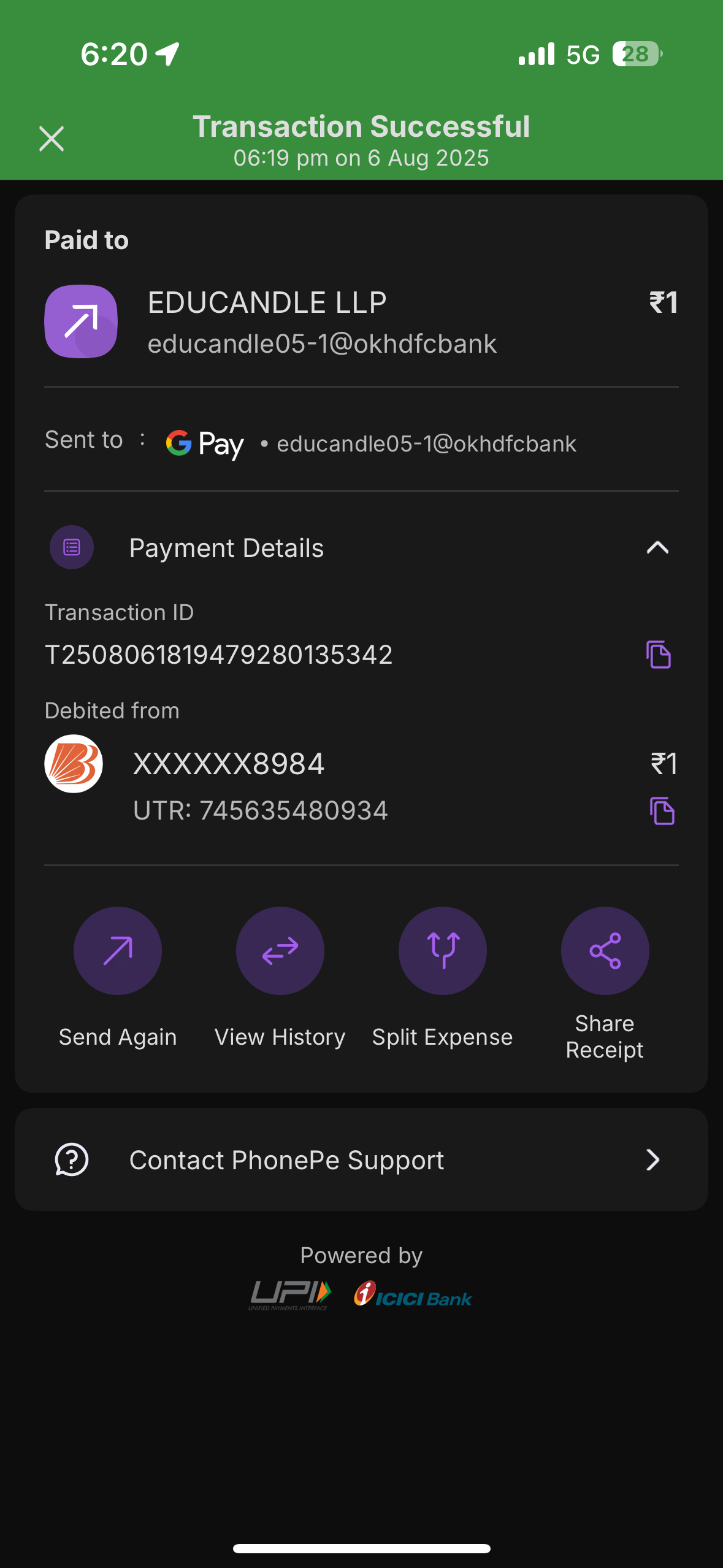
Task: Tap Send Again
Action: pos(118,950)
